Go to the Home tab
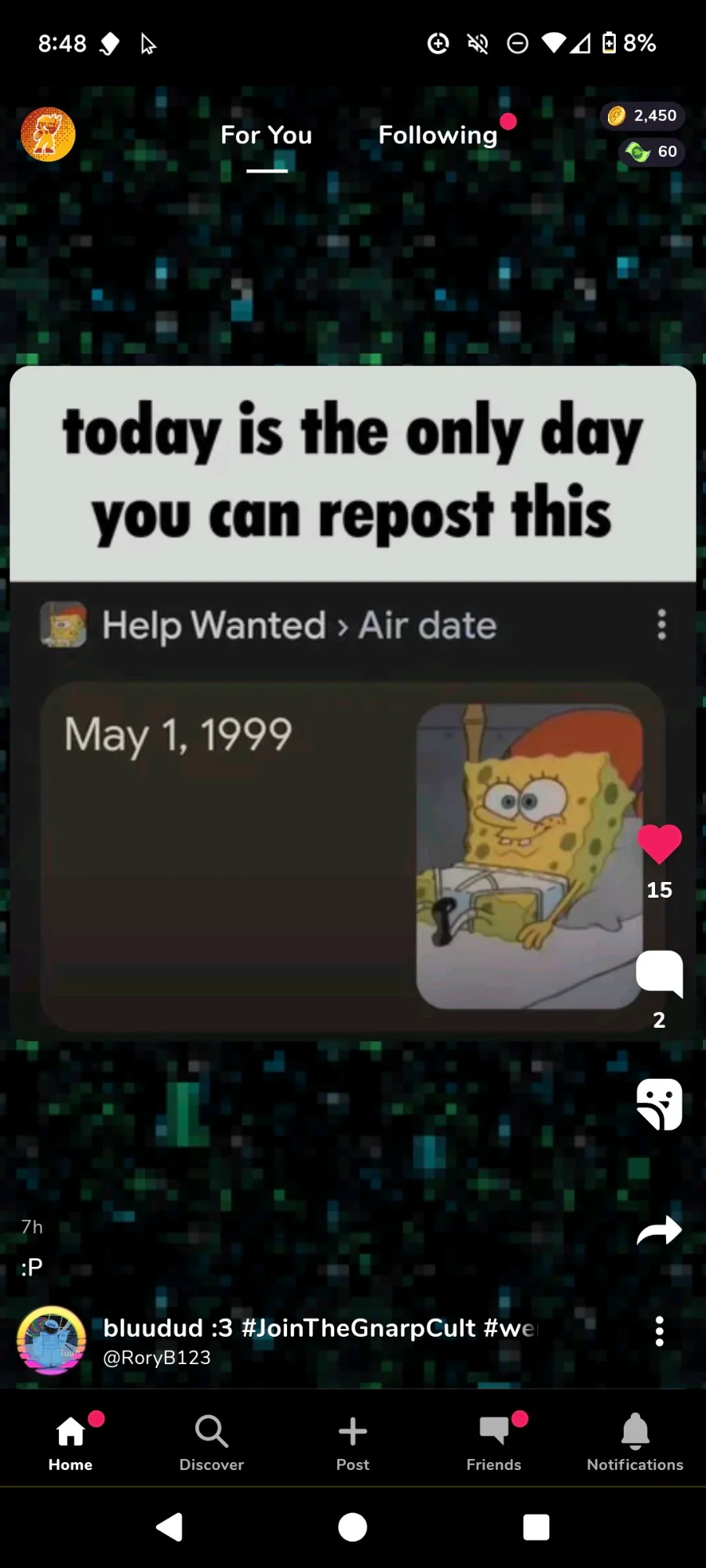706x1568 pixels. pos(71,1443)
